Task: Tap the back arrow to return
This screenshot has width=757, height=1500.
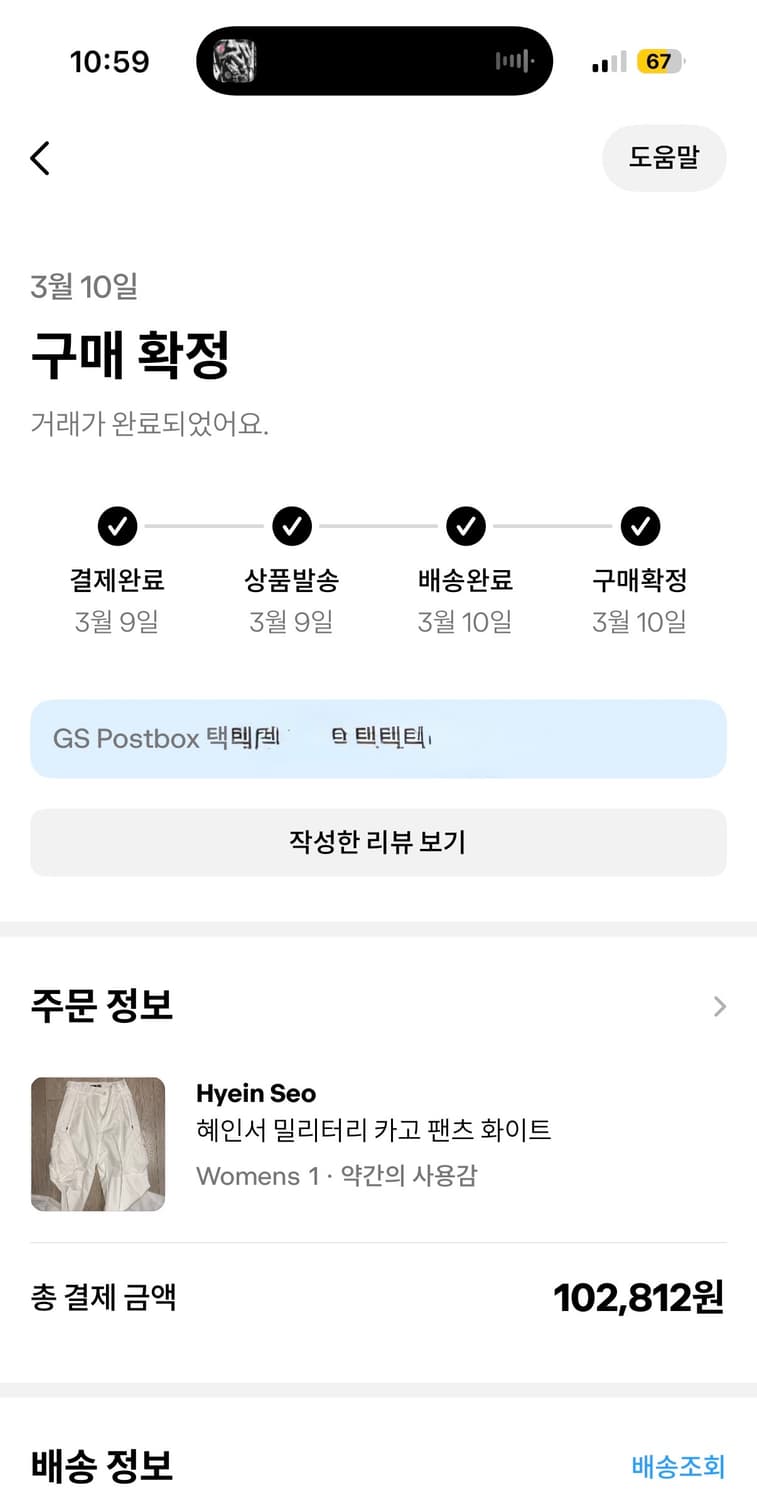Action: [x=40, y=158]
